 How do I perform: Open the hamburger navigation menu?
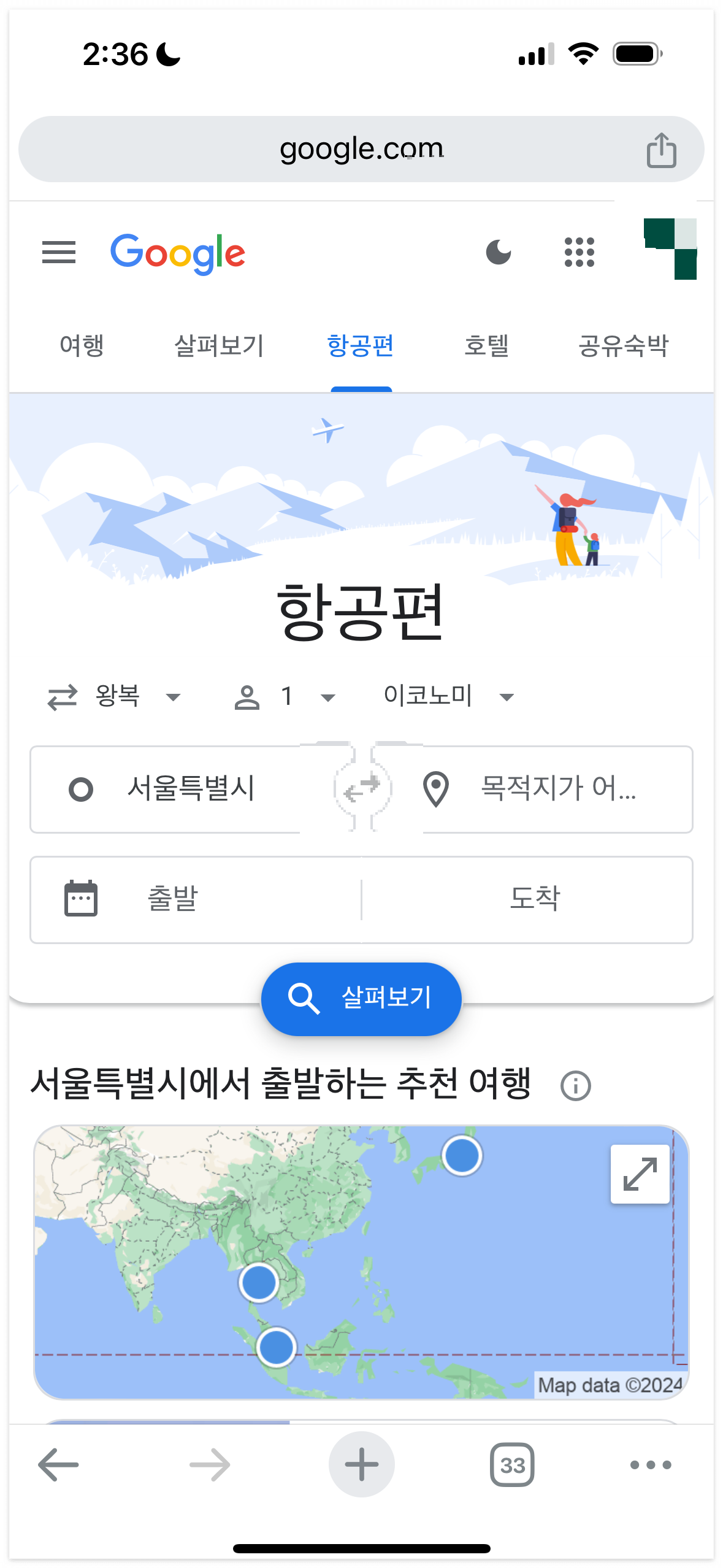[59, 253]
